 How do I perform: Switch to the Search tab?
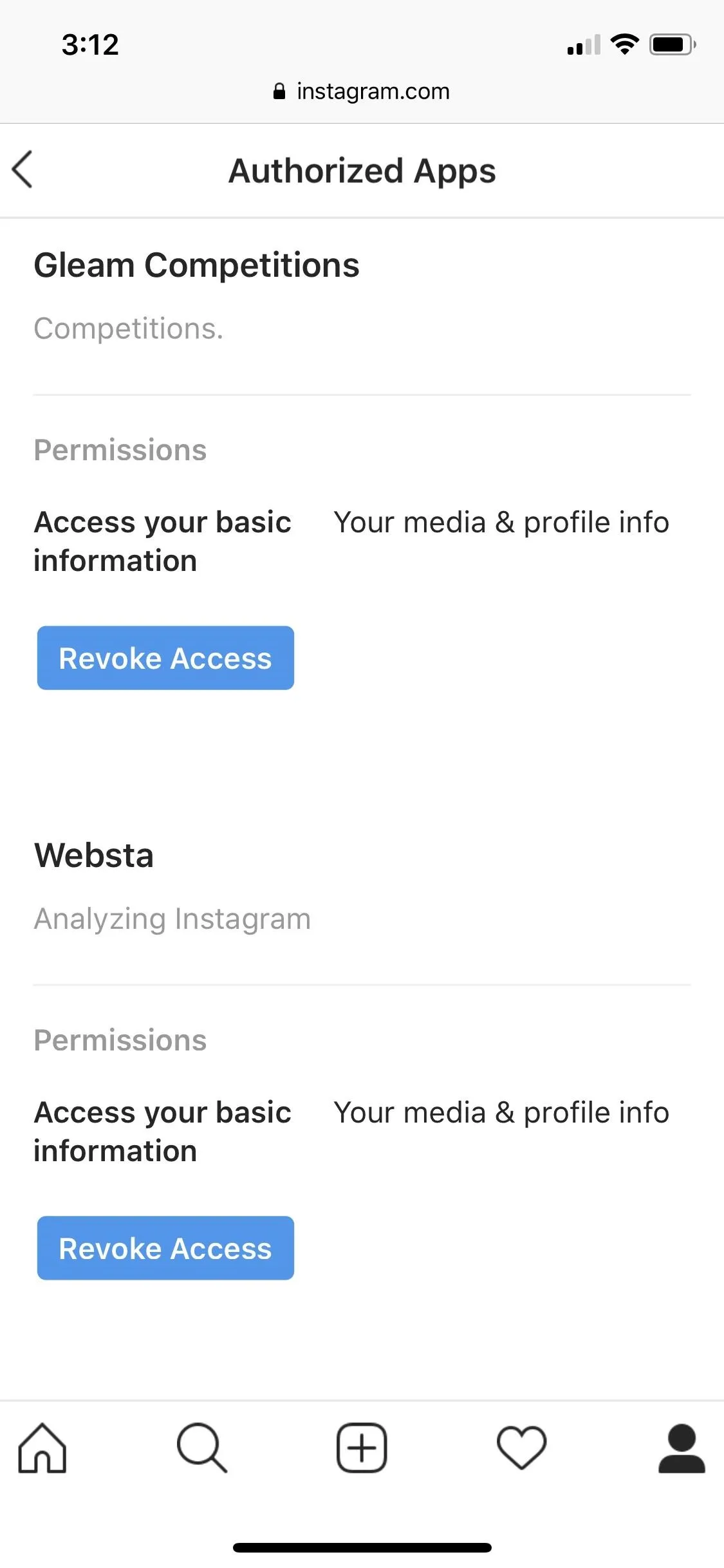[201, 1448]
